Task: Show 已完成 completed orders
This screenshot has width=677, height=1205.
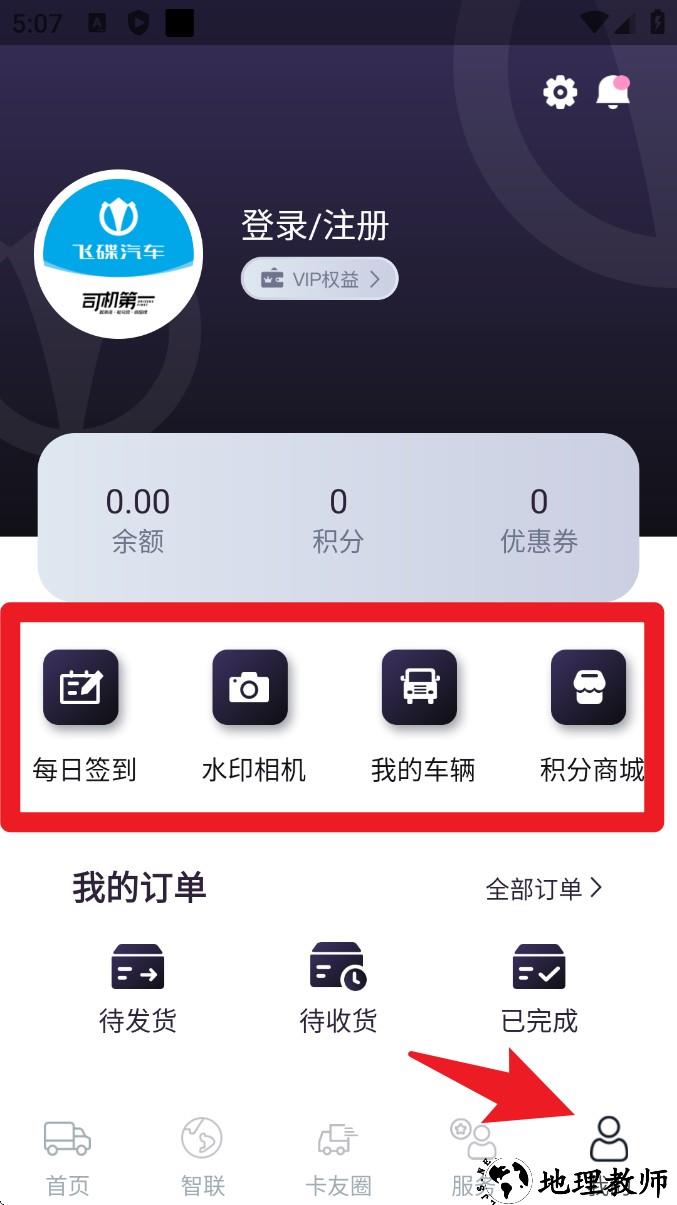Action: click(539, 987)
